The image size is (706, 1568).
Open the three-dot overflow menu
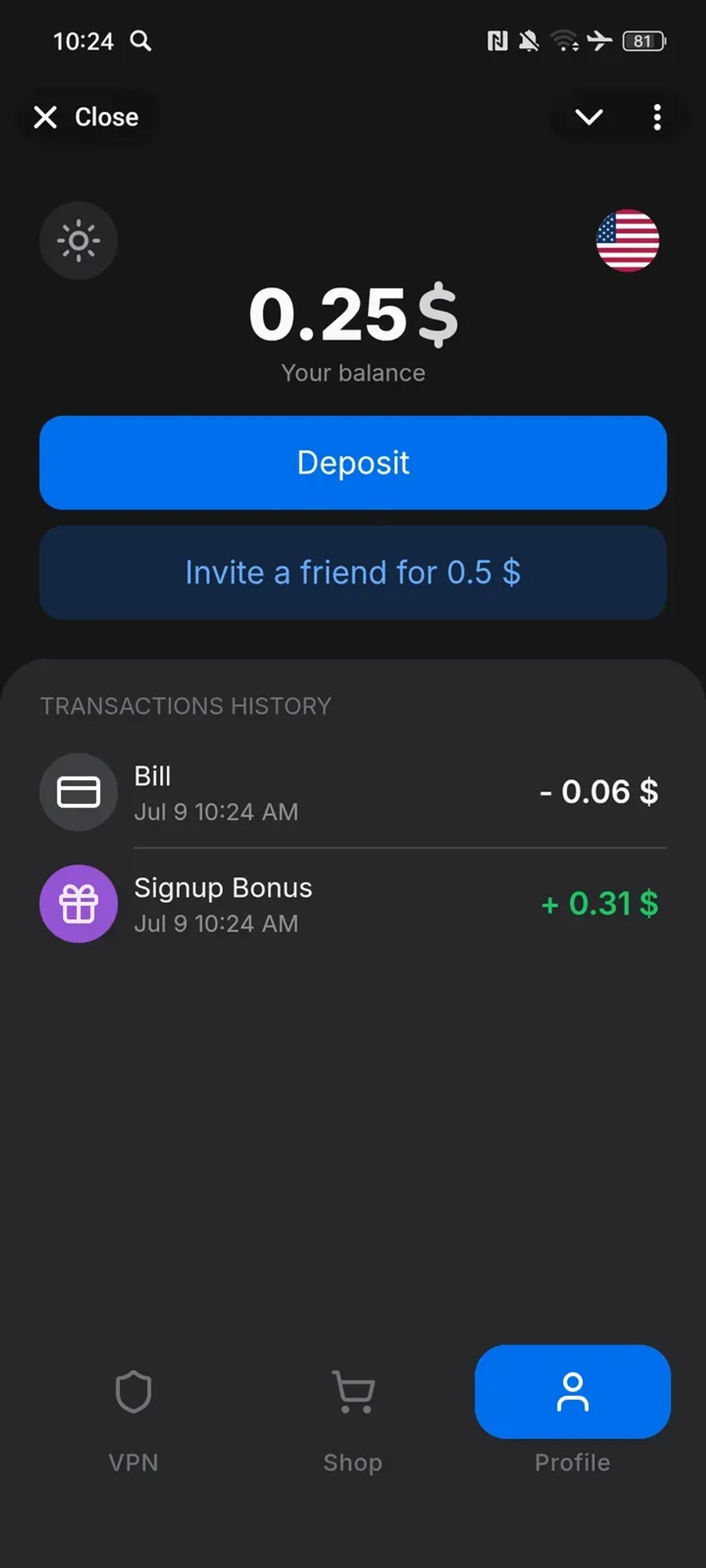(657, 117)
